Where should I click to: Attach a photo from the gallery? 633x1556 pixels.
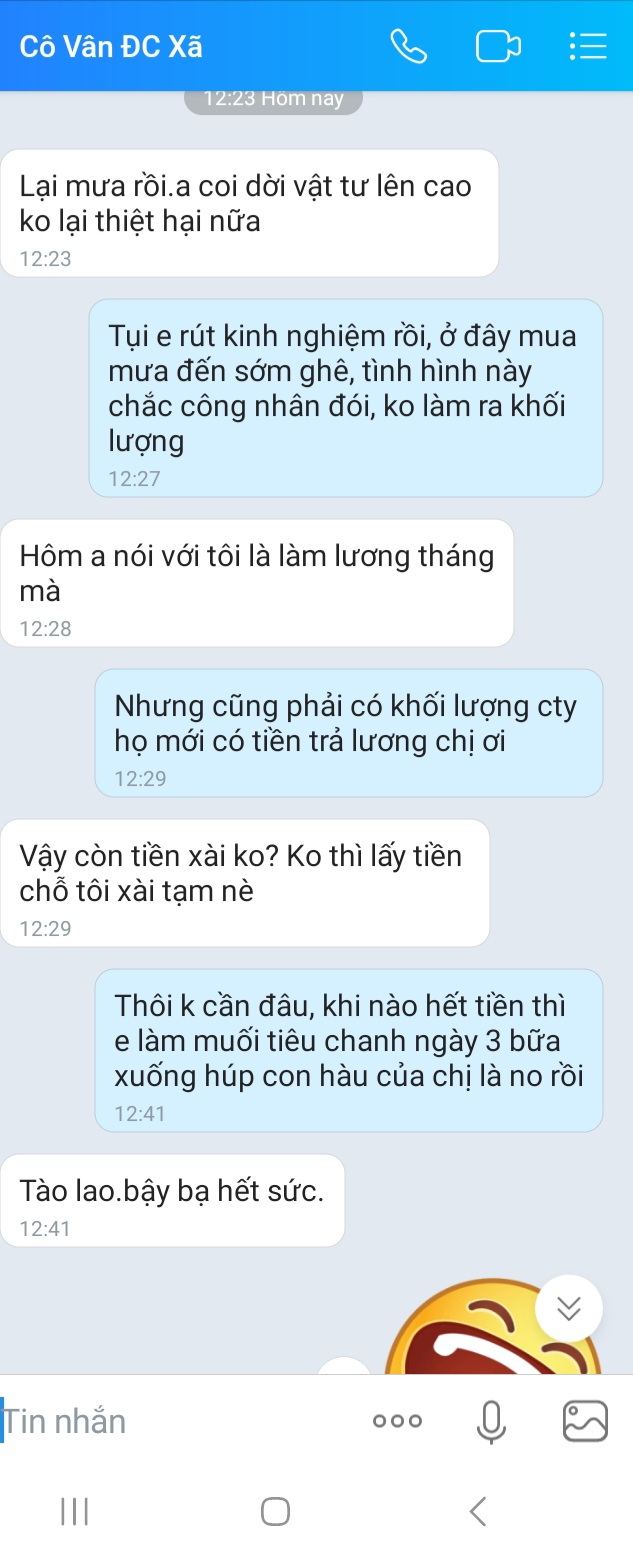585,1421
